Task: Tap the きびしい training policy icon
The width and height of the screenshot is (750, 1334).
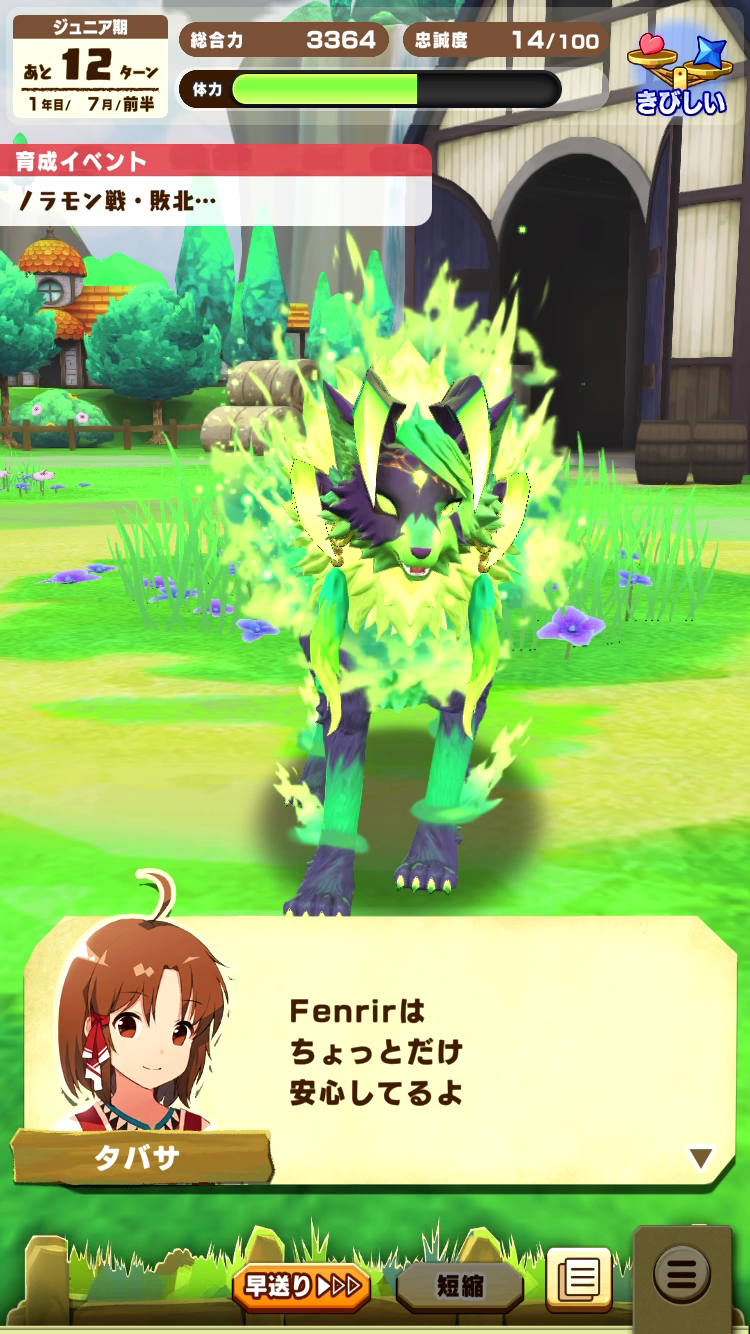Action: [680, 73]
